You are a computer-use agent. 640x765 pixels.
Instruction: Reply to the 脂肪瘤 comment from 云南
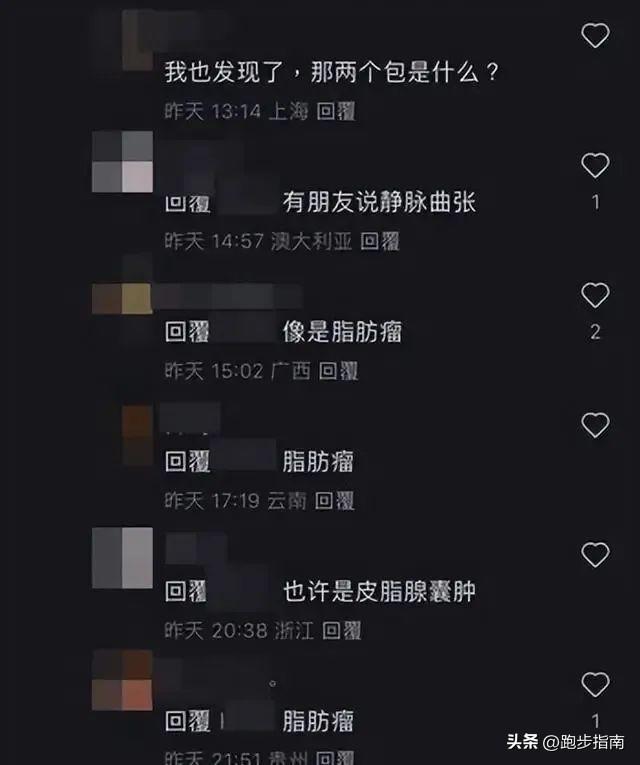pyautogui.click(x=334, y=501)
